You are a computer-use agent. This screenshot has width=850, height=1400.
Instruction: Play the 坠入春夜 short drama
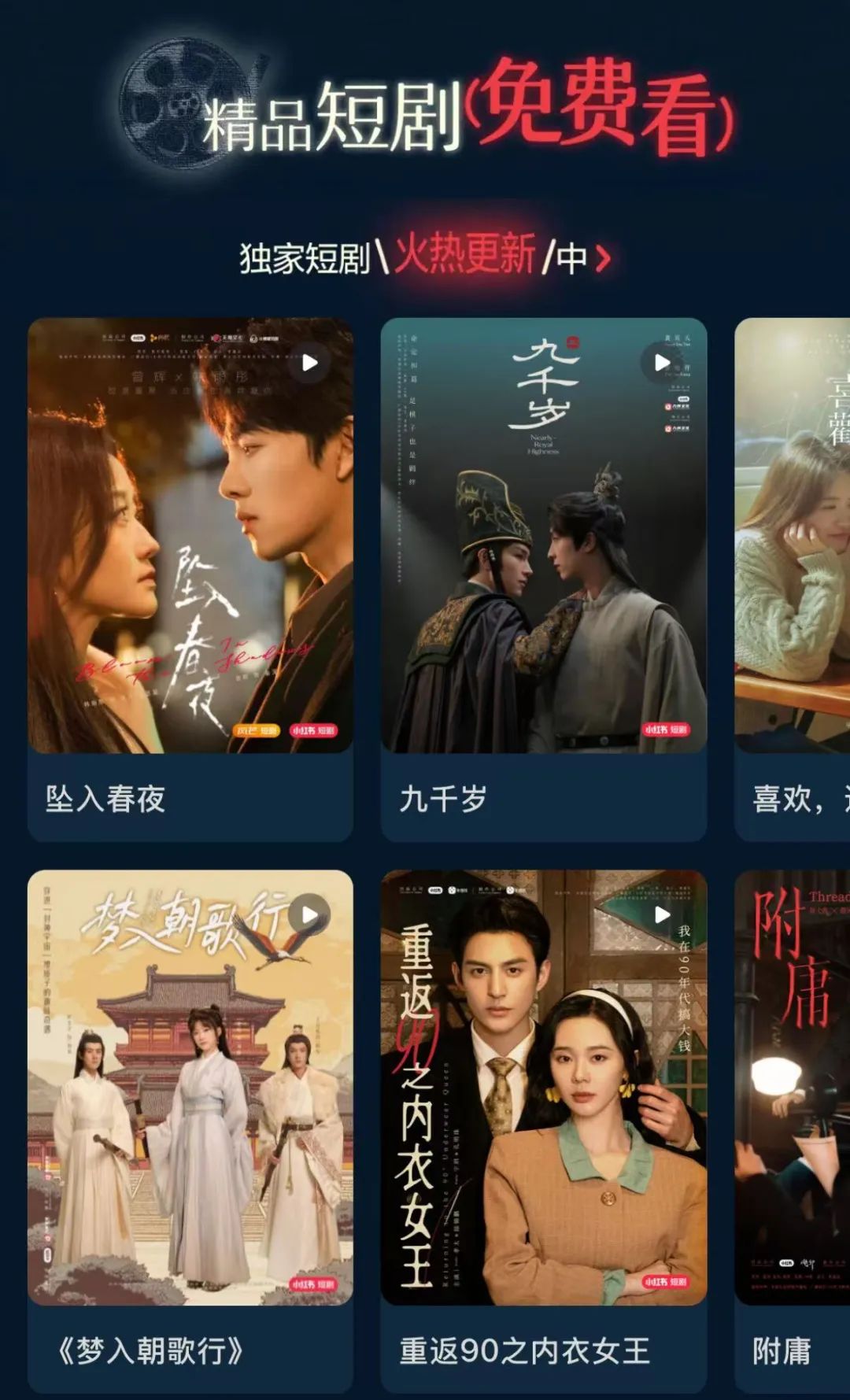pos(309,363)
